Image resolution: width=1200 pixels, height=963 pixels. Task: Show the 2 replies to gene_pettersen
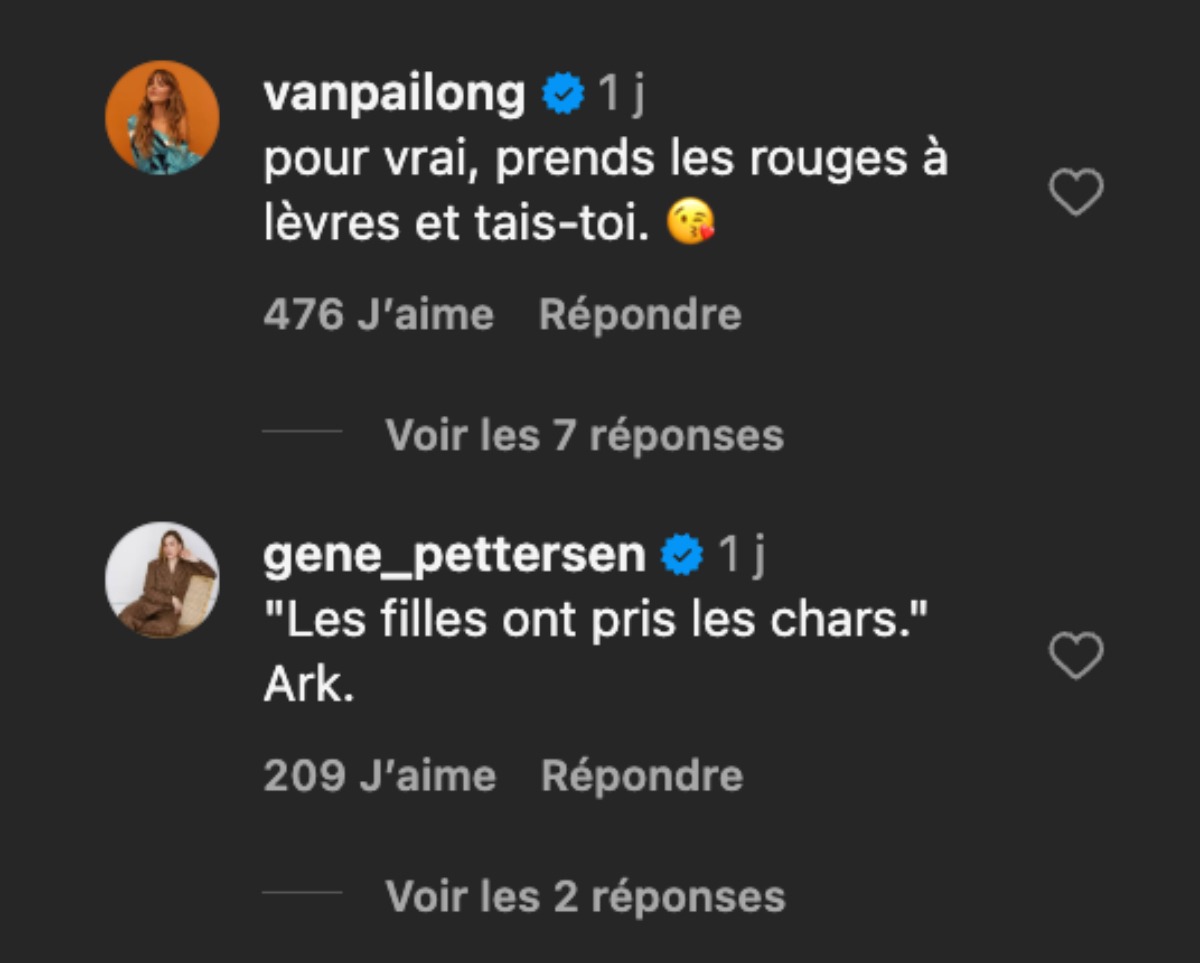[585, 896]
